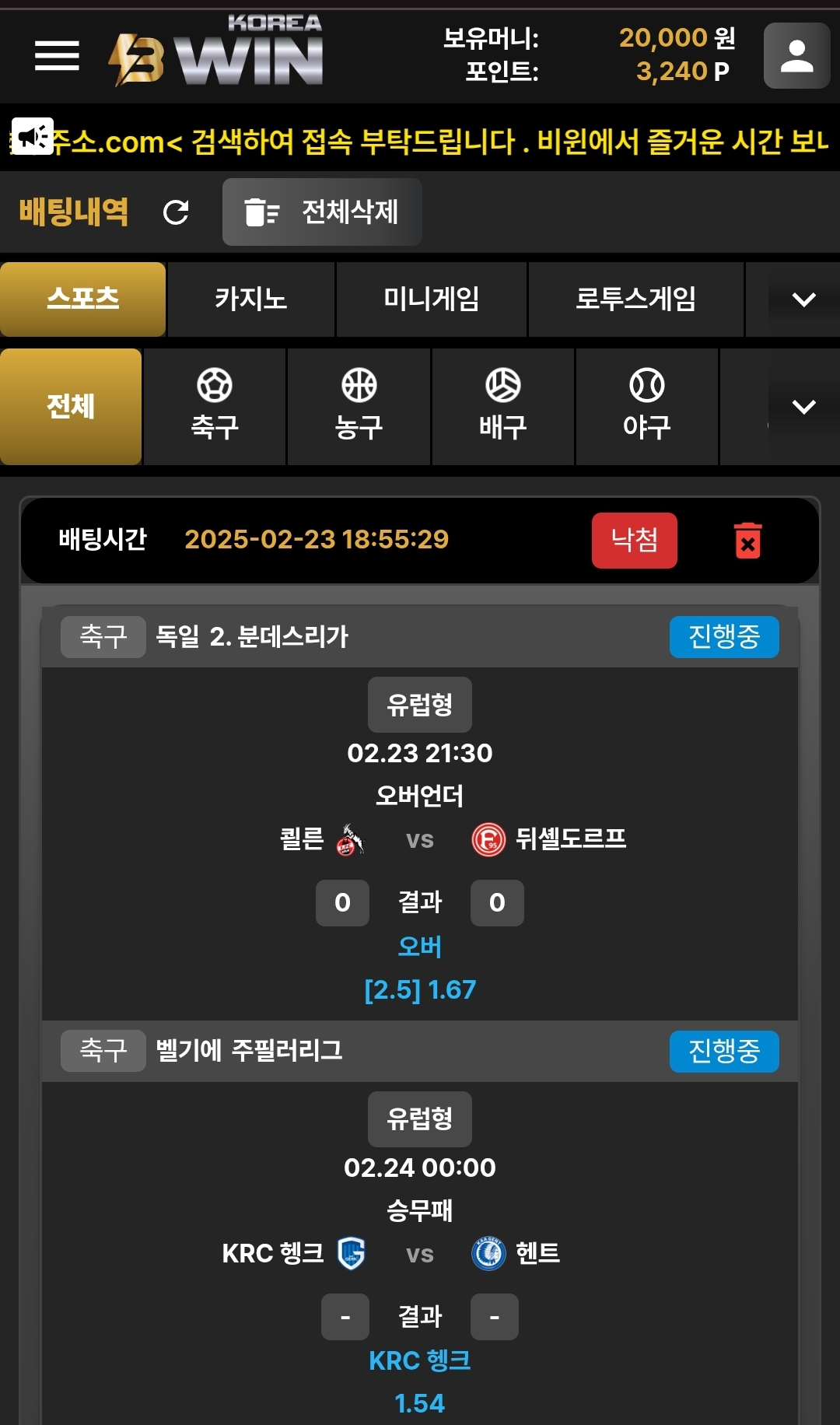Switch to the 카지노 tab
This screenshot has height=1425, width=840.
251,299
